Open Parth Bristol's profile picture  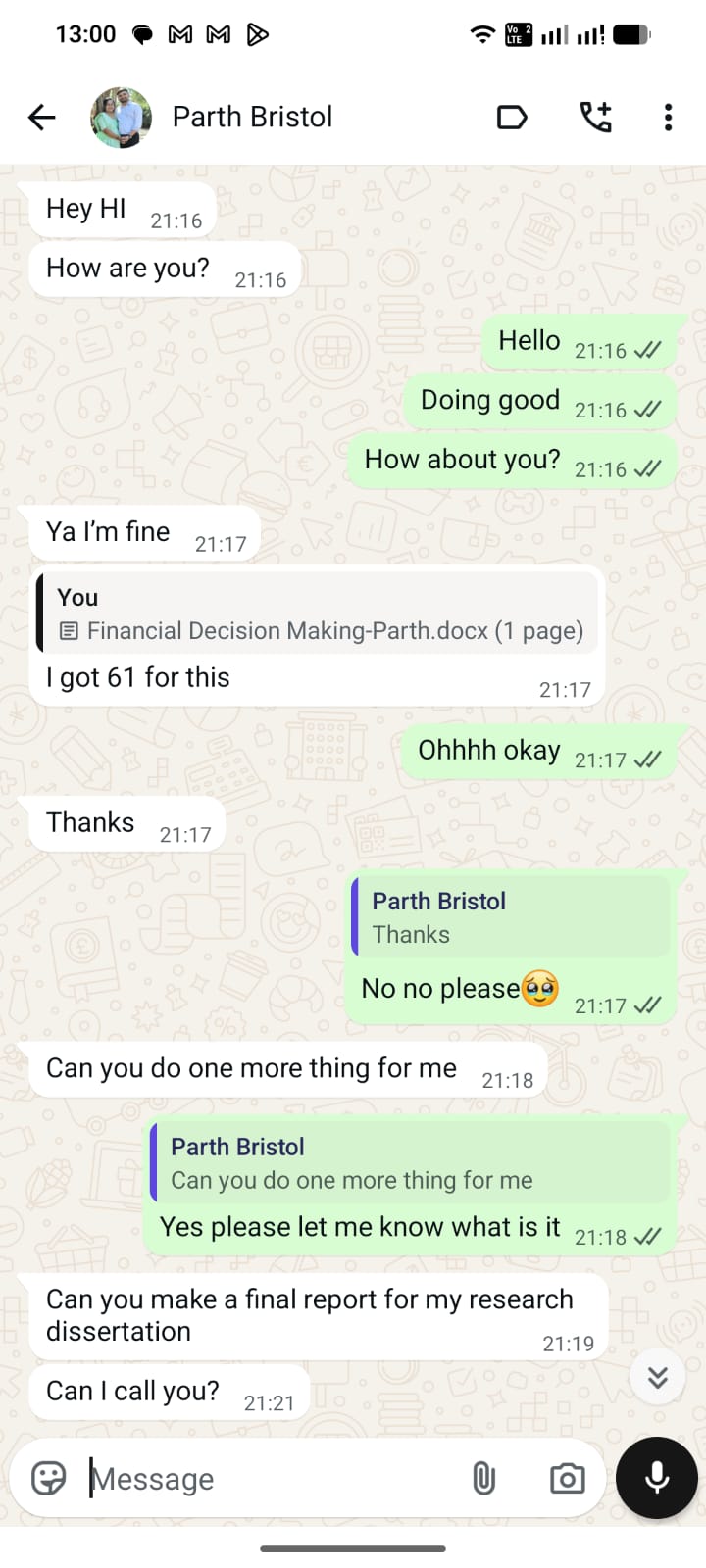[122, 118]
